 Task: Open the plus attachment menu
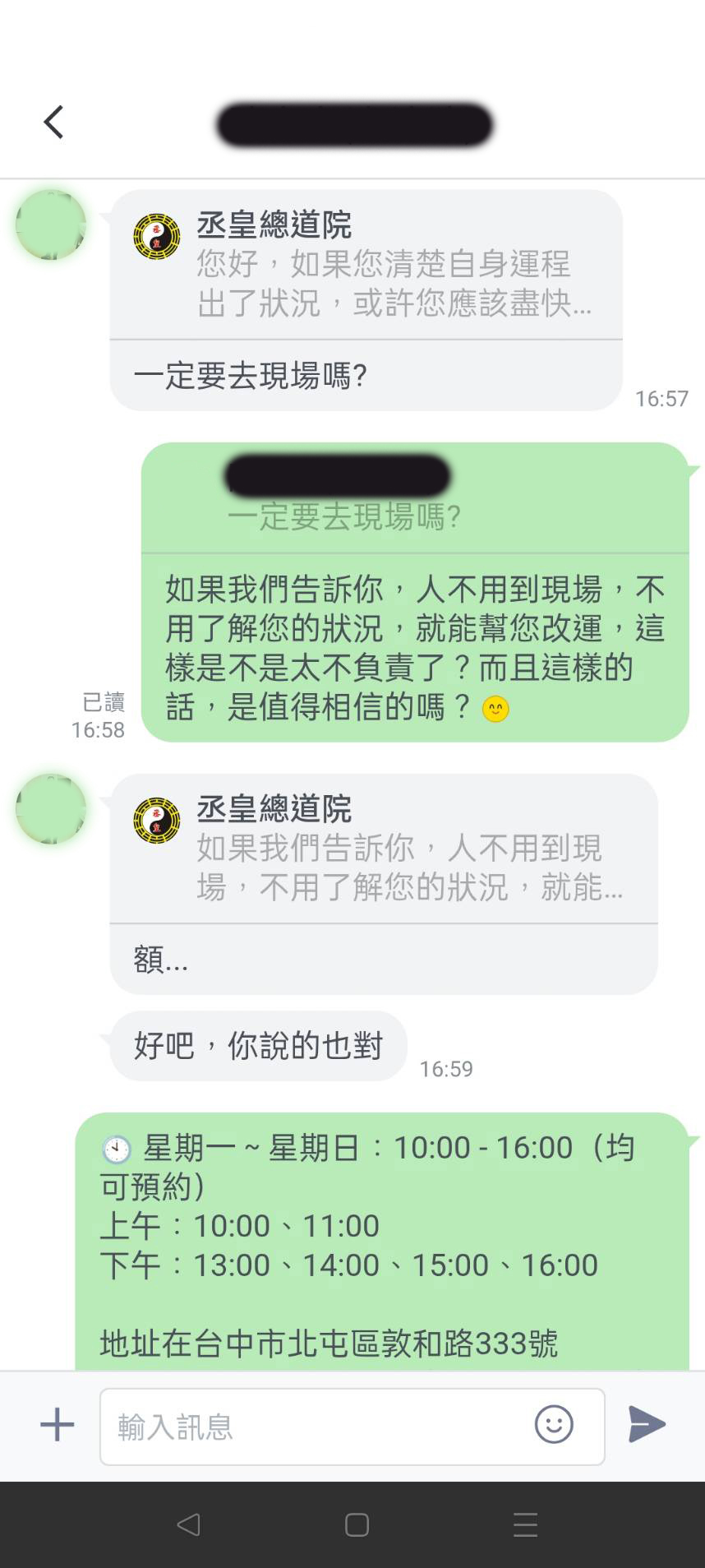58,1424
